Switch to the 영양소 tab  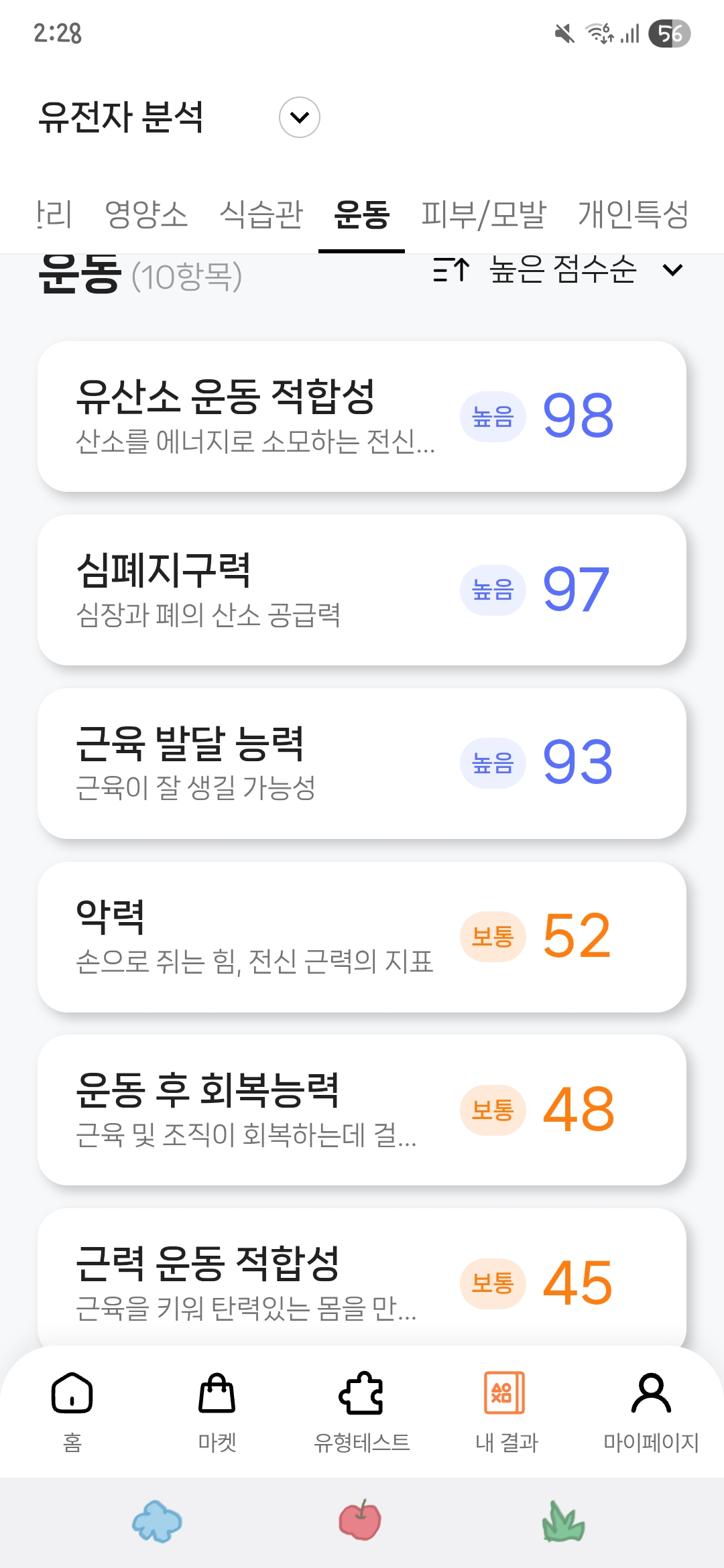tap(146, 214)
